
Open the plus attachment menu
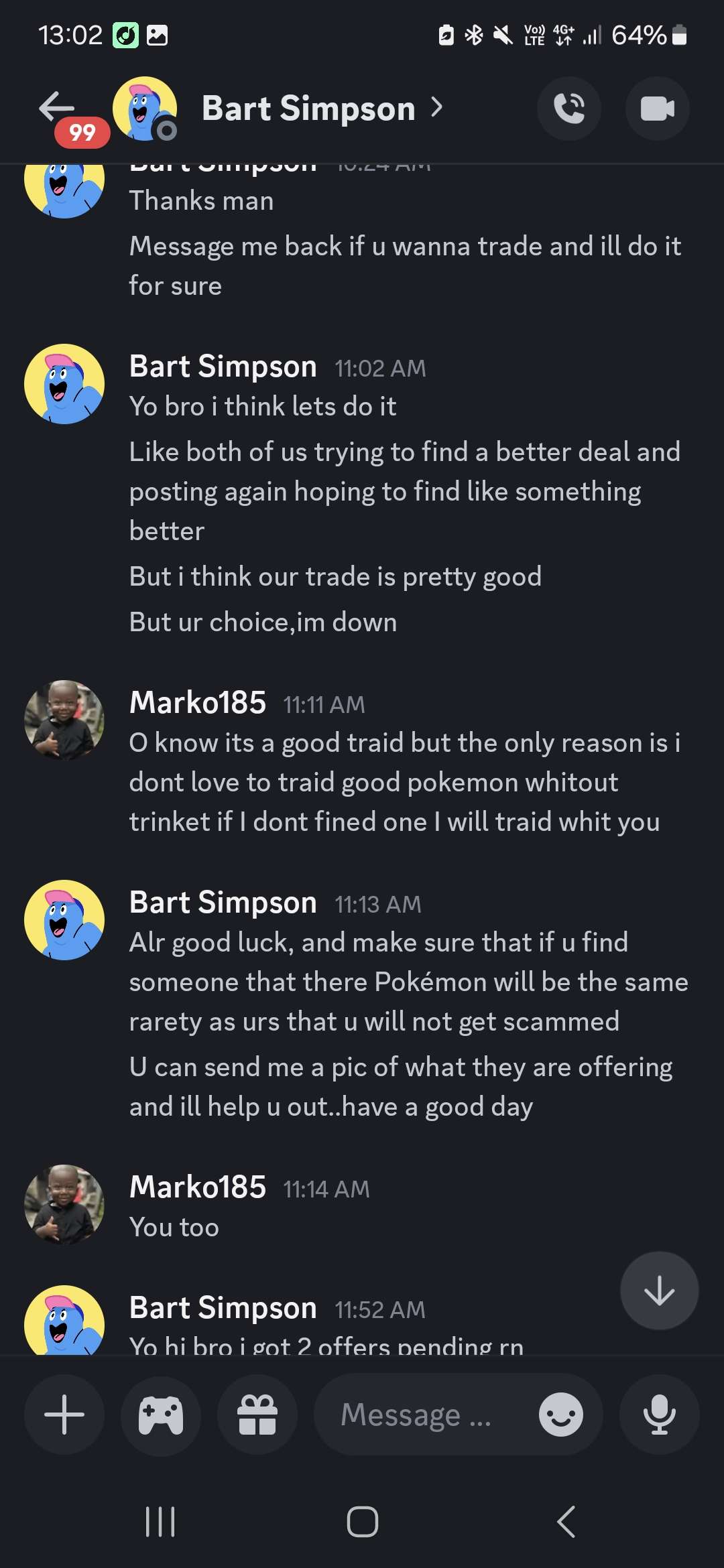pyautogui.click(x=64, y=1414)
